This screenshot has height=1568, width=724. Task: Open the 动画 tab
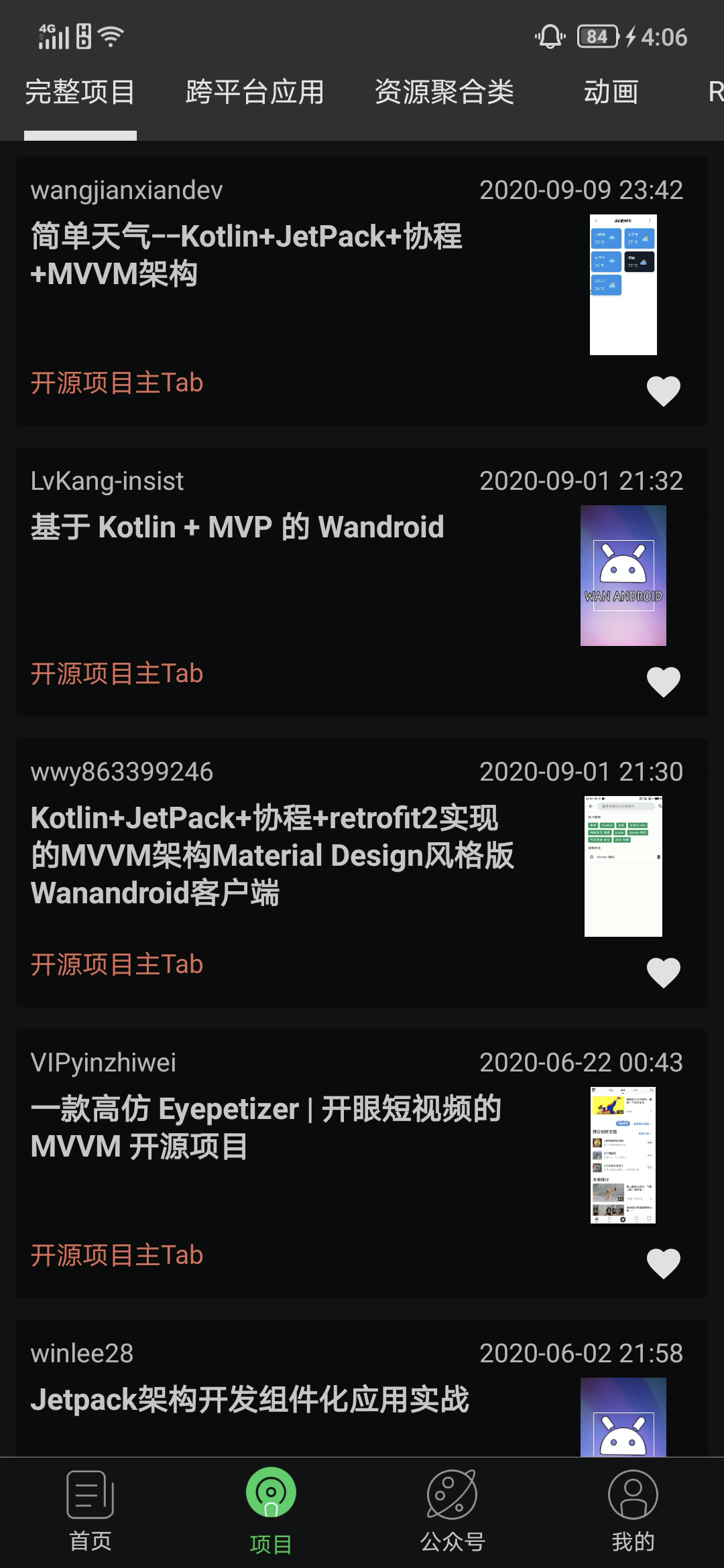611,92
